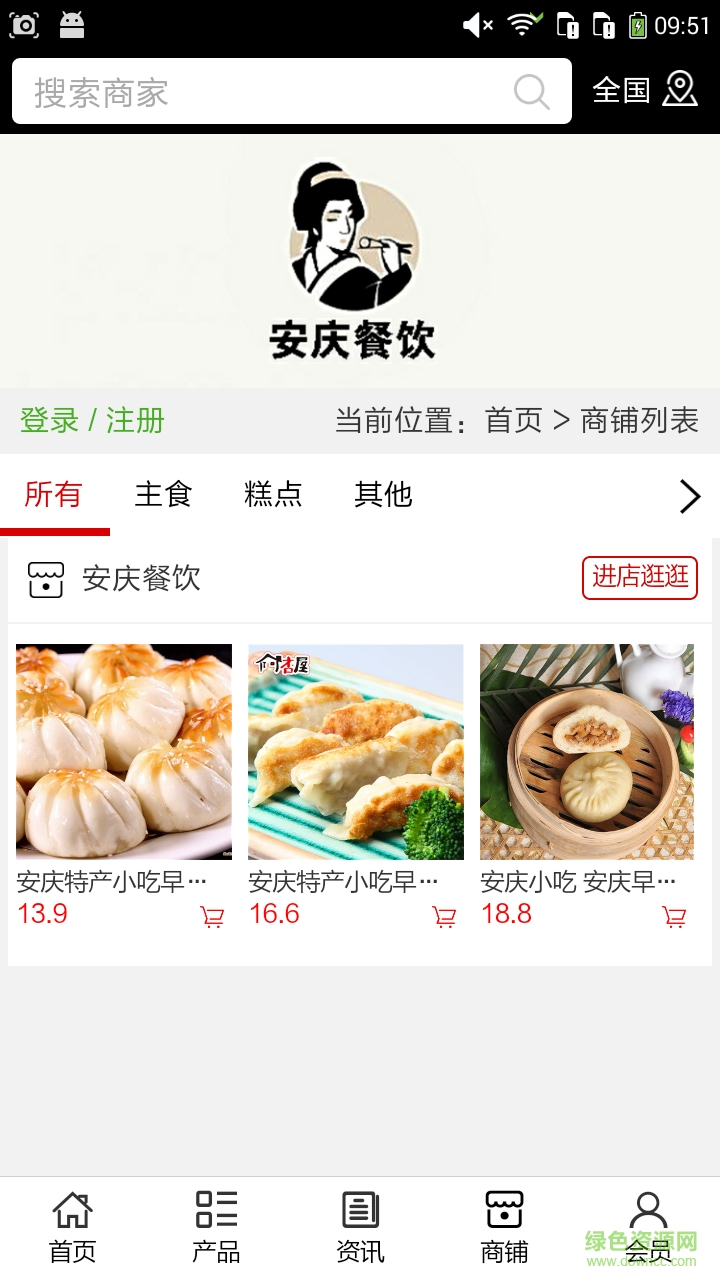Expand more categories via the right arrow
720x1280 pixels.
pyautogui.click(x=688, y=495)
